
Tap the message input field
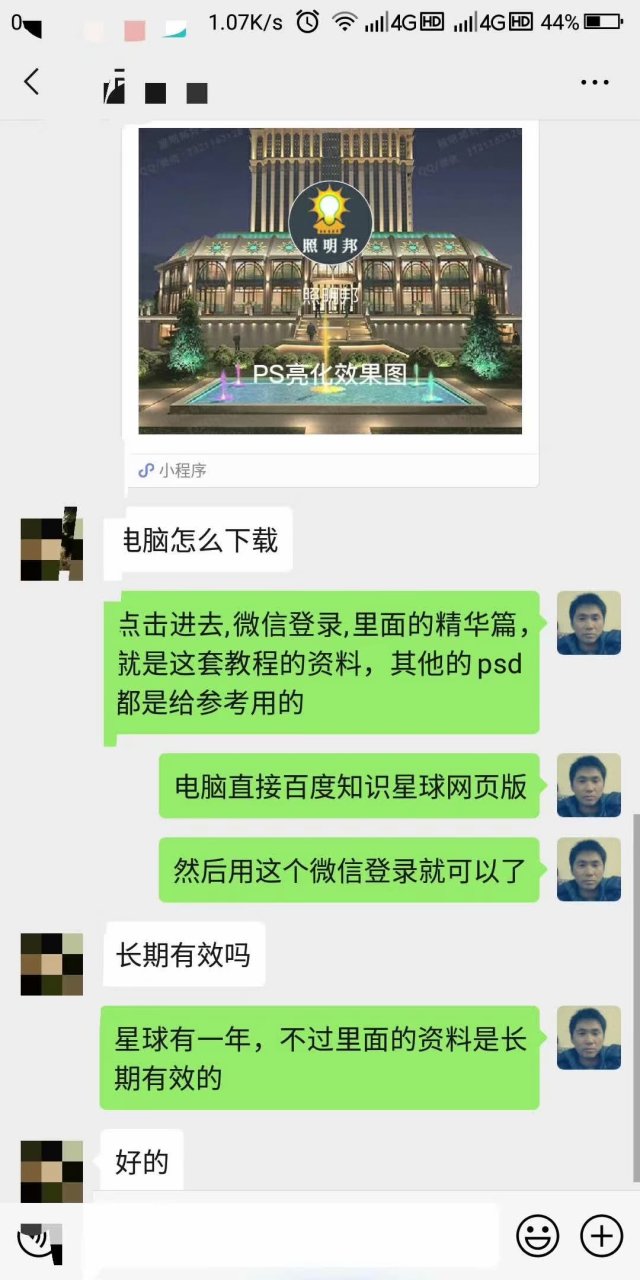290,1236
